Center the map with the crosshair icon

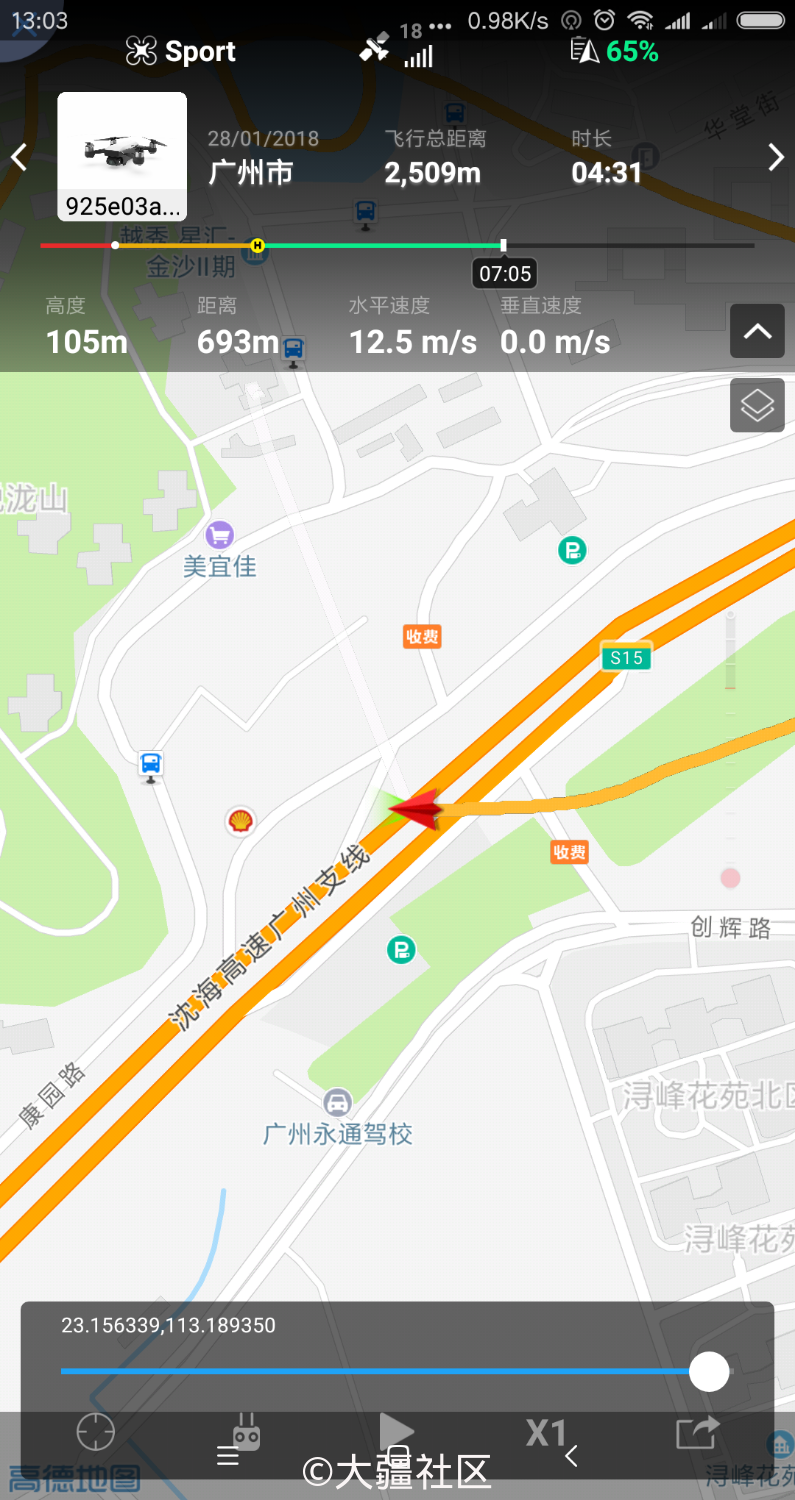pos(97,1433)
